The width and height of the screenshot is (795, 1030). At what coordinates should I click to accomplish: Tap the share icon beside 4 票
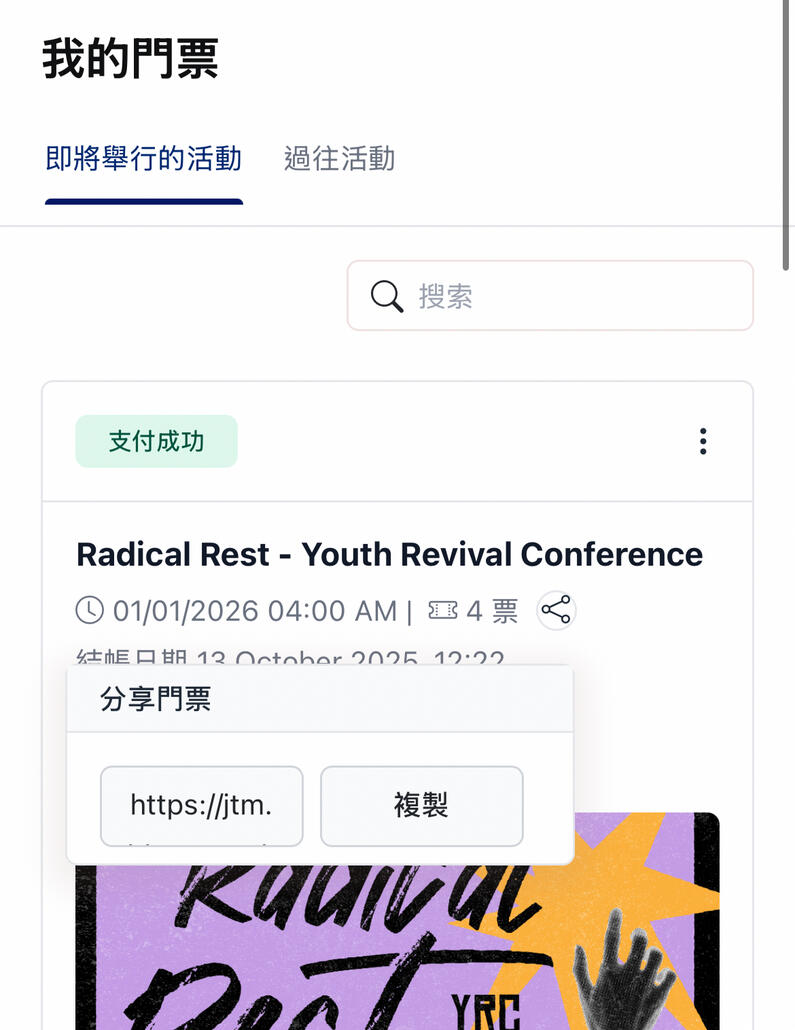(556, 610)
